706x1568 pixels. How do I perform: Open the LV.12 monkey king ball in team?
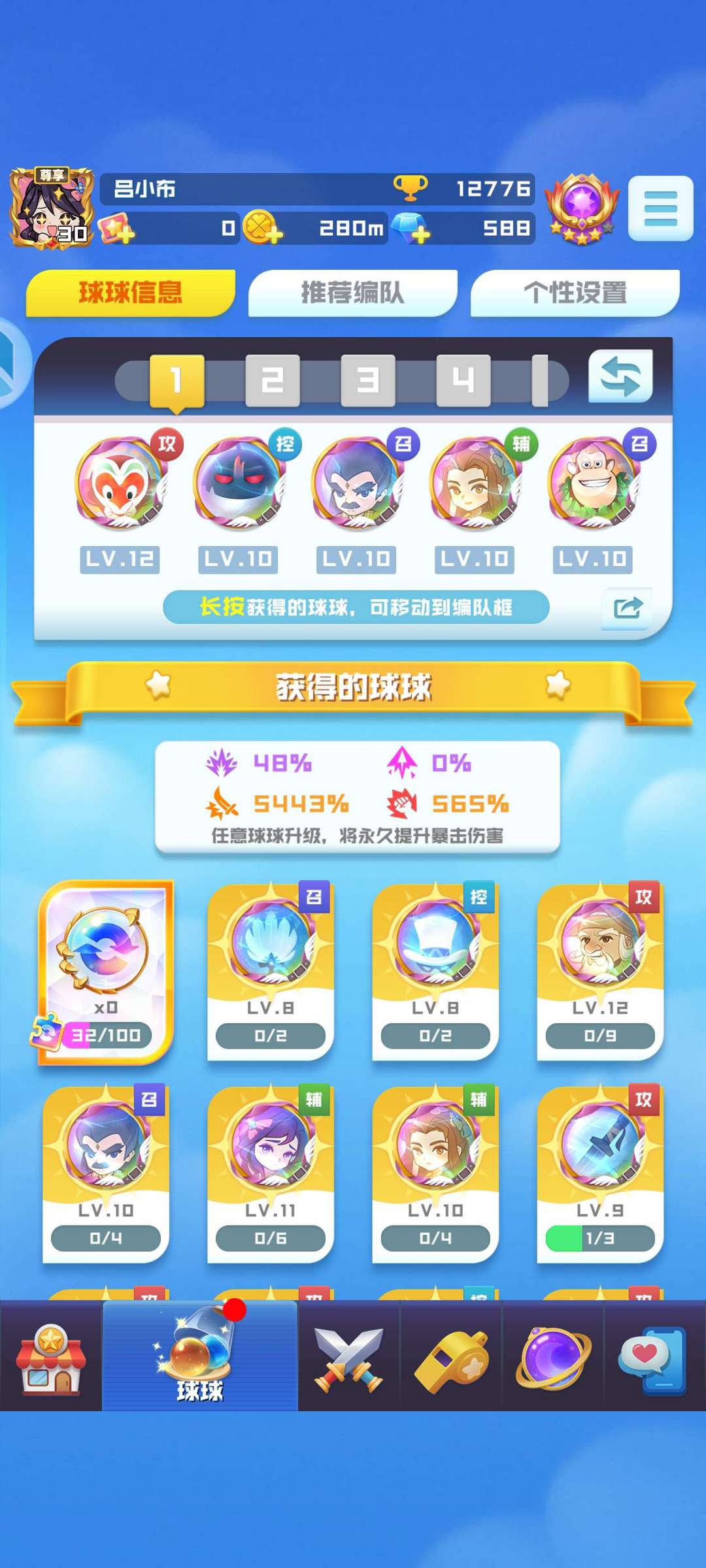[120, 483]
